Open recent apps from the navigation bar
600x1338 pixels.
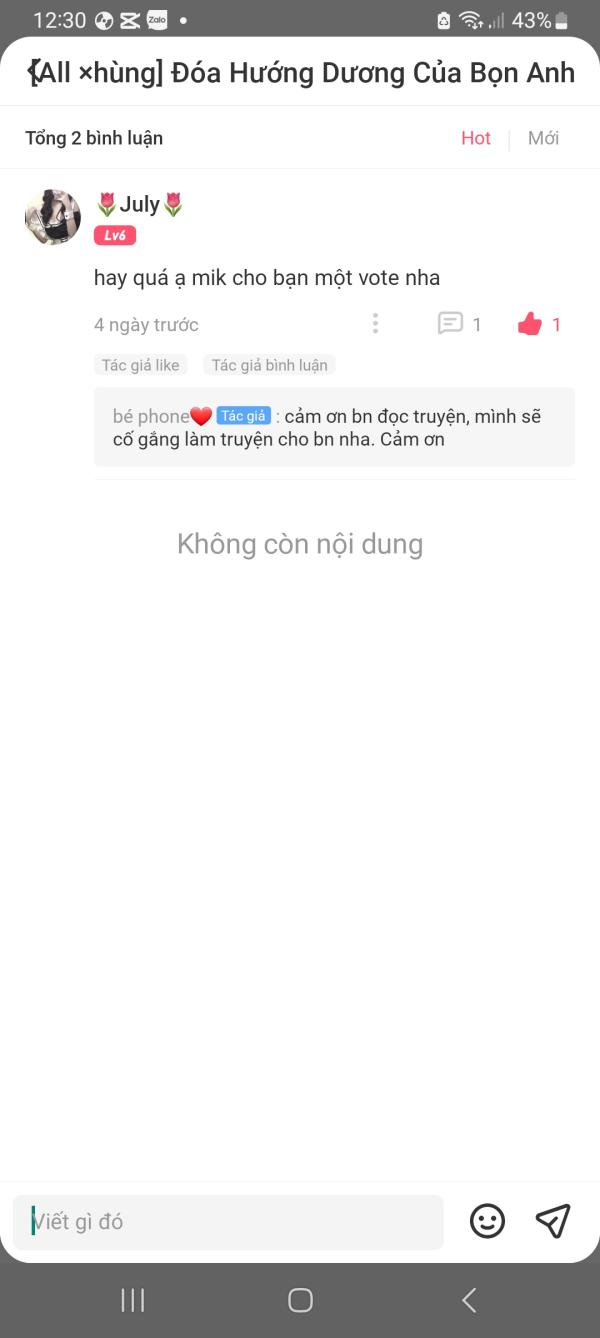(x=132, y=1300)
